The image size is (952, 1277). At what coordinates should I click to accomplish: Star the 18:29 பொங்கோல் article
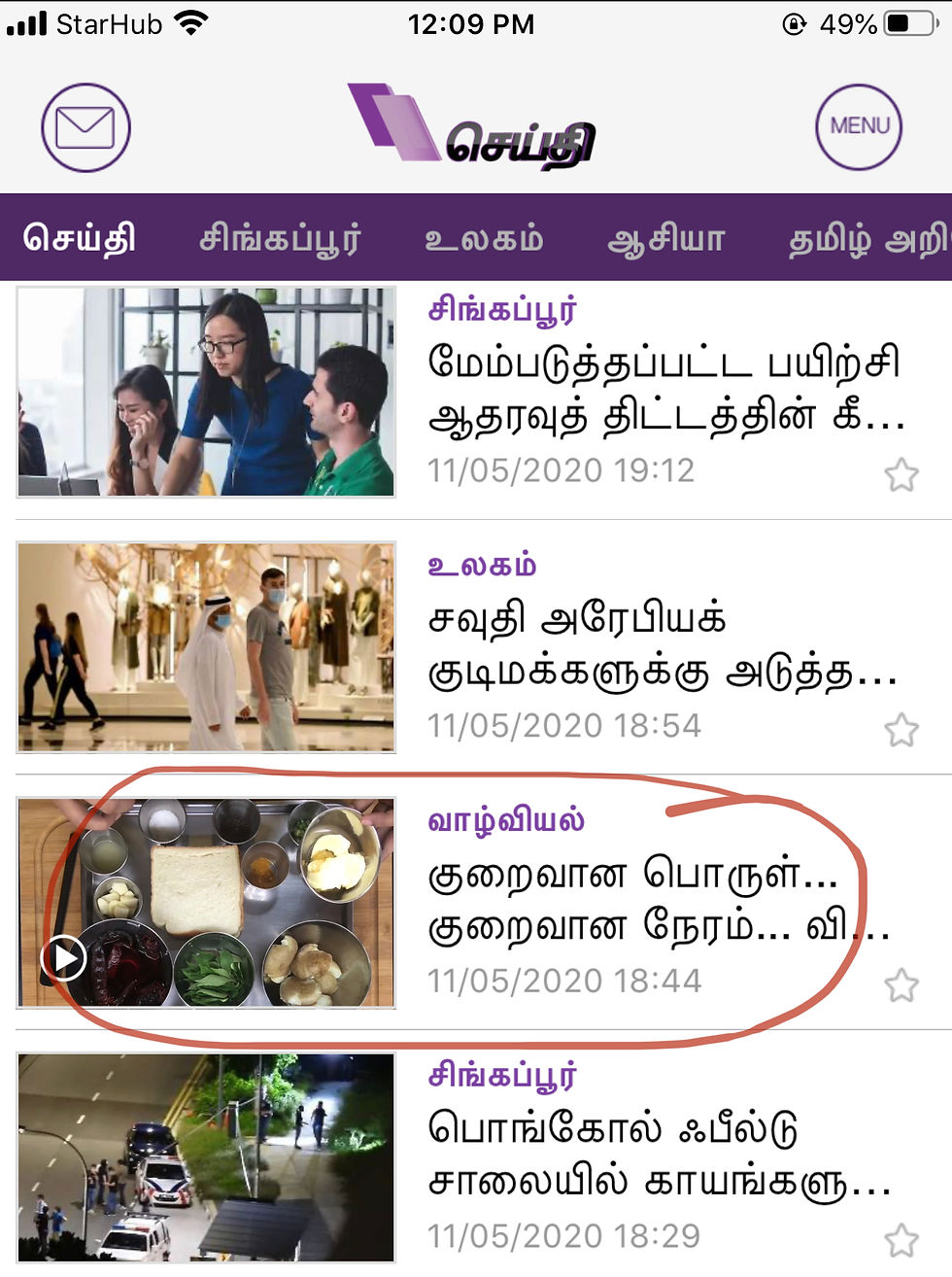point(901,1240)
